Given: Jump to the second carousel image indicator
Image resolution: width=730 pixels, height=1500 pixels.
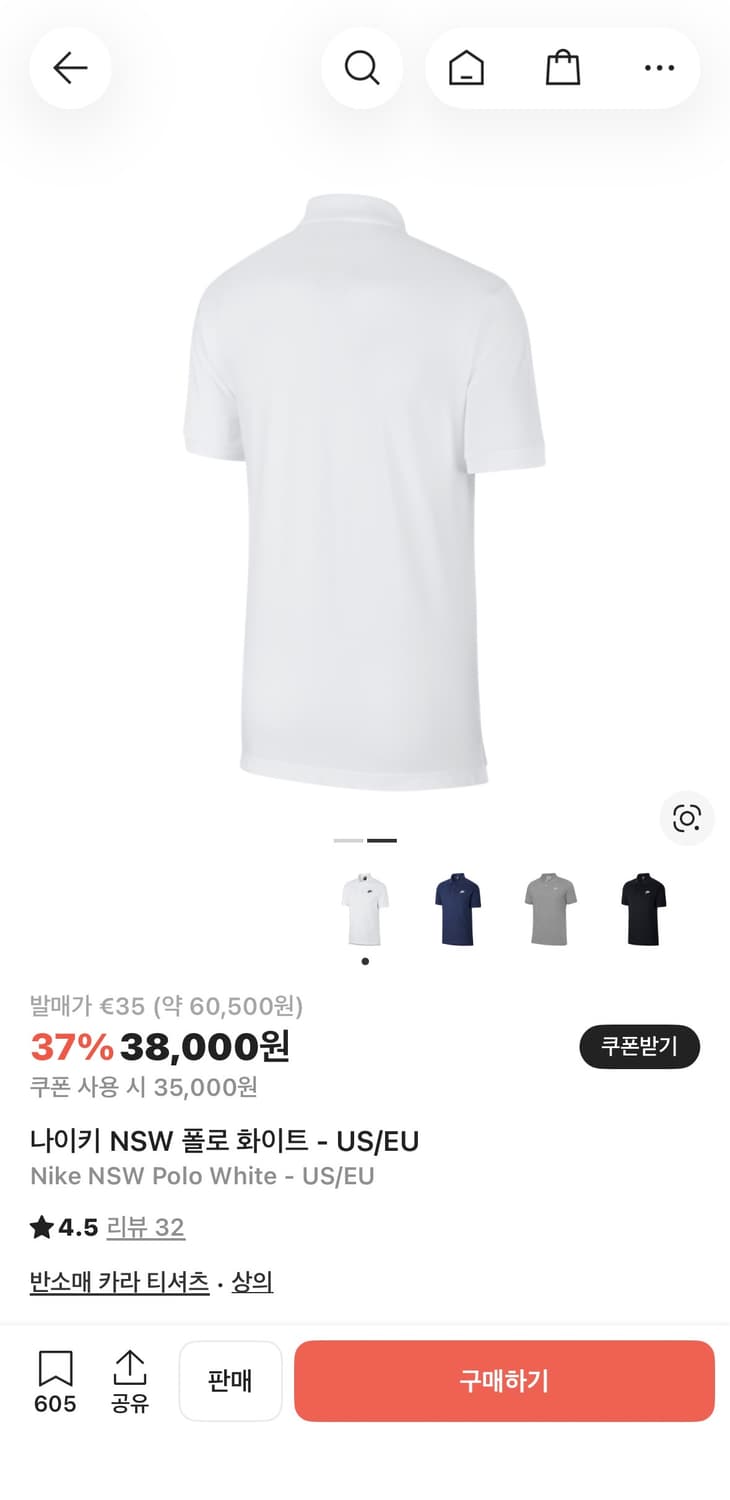Looking at the screenshot, I should (383, 841).
